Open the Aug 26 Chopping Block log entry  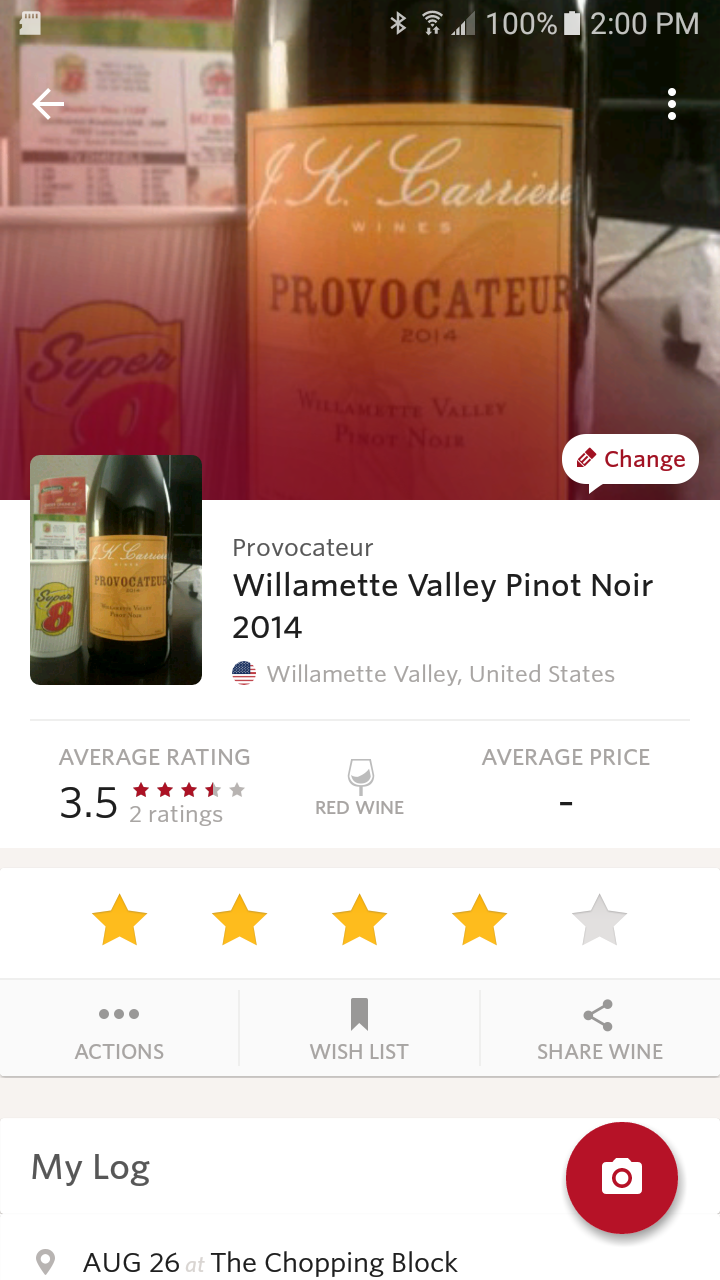[x=270, y=1262]
